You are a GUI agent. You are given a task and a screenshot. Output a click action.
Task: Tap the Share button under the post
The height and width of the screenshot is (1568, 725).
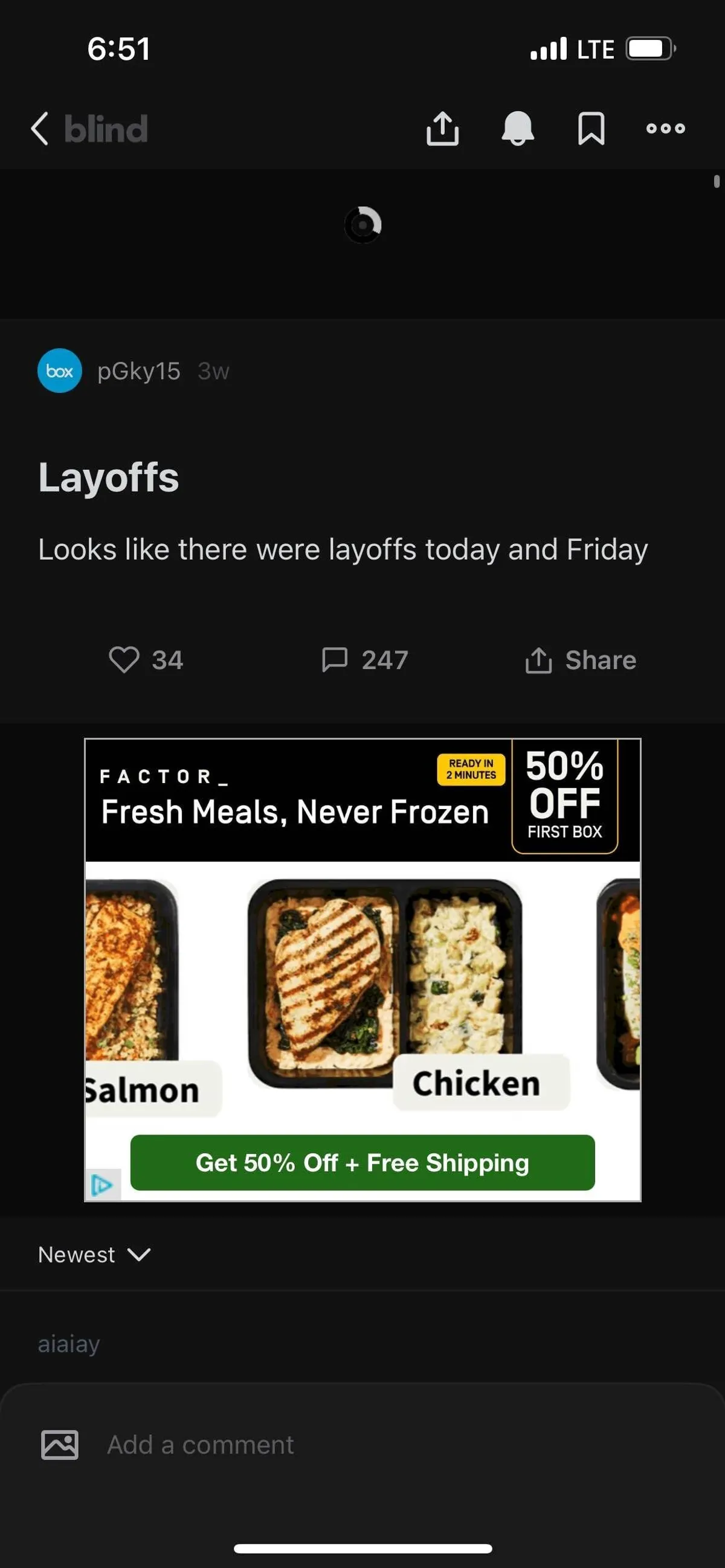(x=581, y=660)
